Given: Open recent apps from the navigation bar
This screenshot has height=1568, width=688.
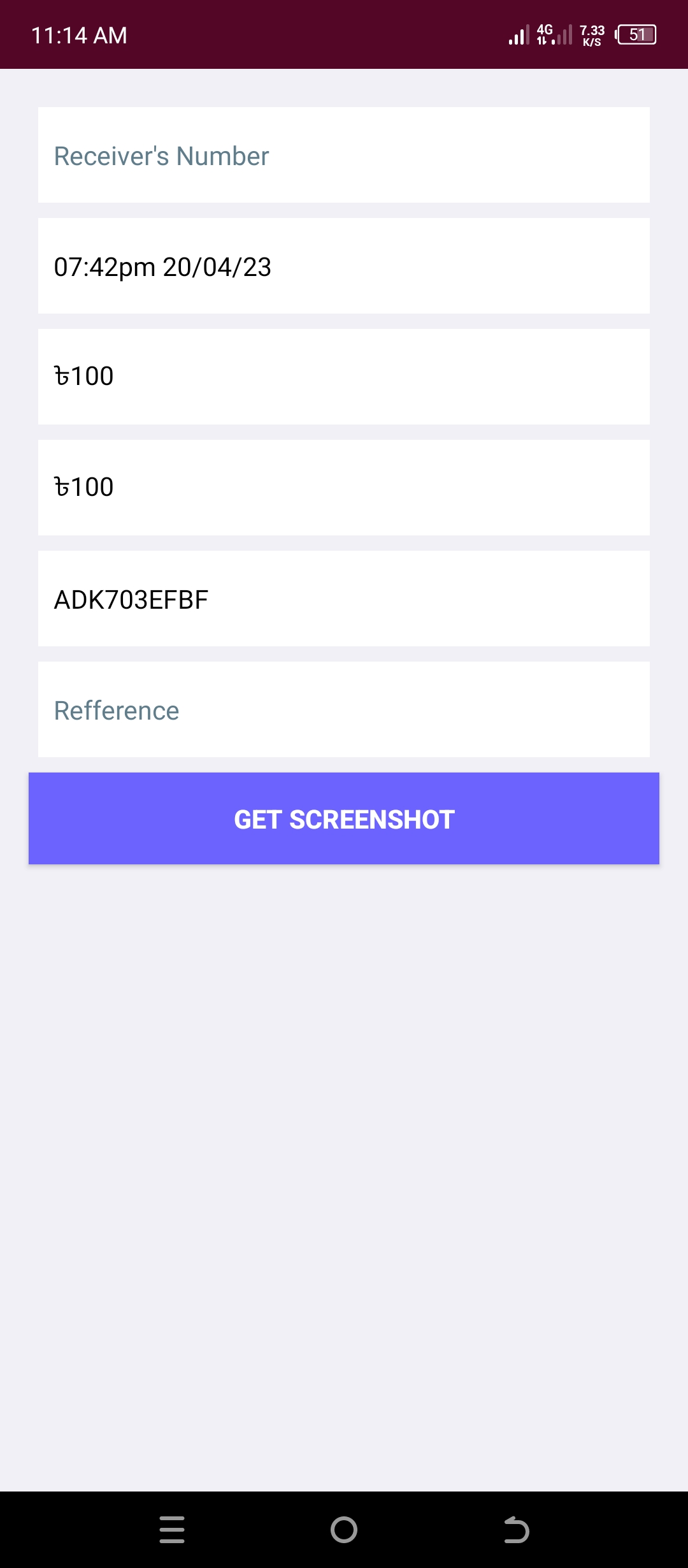Looking at the screenshot, I should [172, 1530].
